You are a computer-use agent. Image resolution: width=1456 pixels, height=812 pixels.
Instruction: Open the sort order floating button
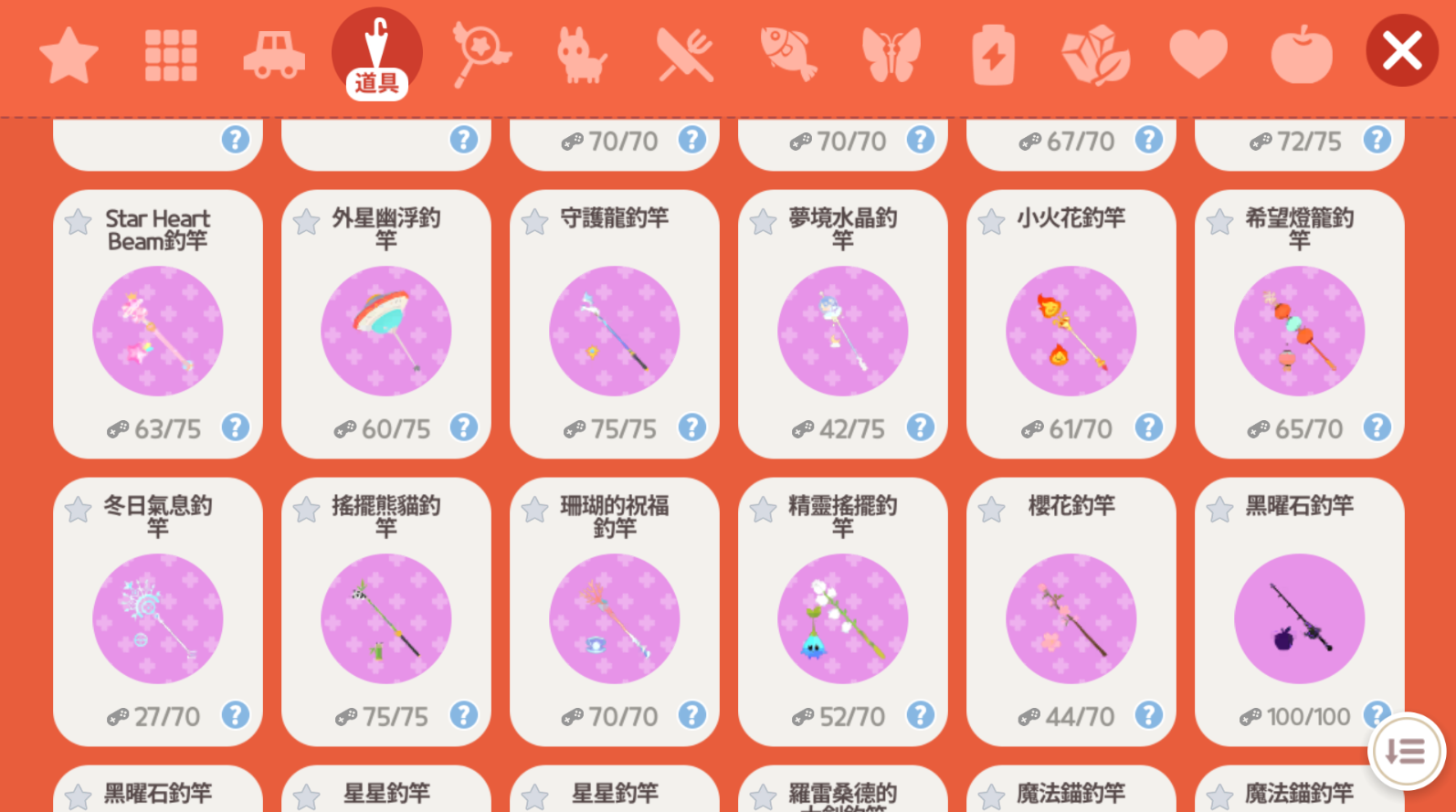1406,752
